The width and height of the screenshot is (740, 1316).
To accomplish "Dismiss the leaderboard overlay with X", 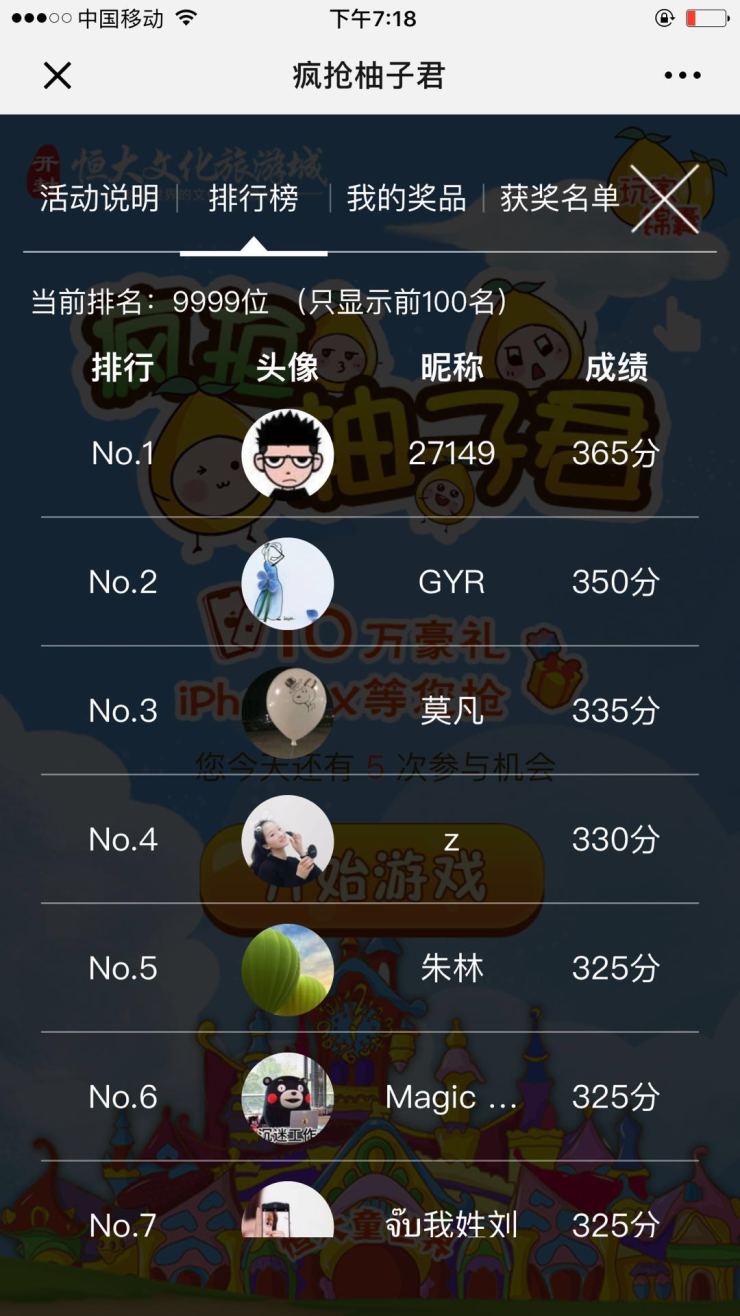I will coord(665,199).
